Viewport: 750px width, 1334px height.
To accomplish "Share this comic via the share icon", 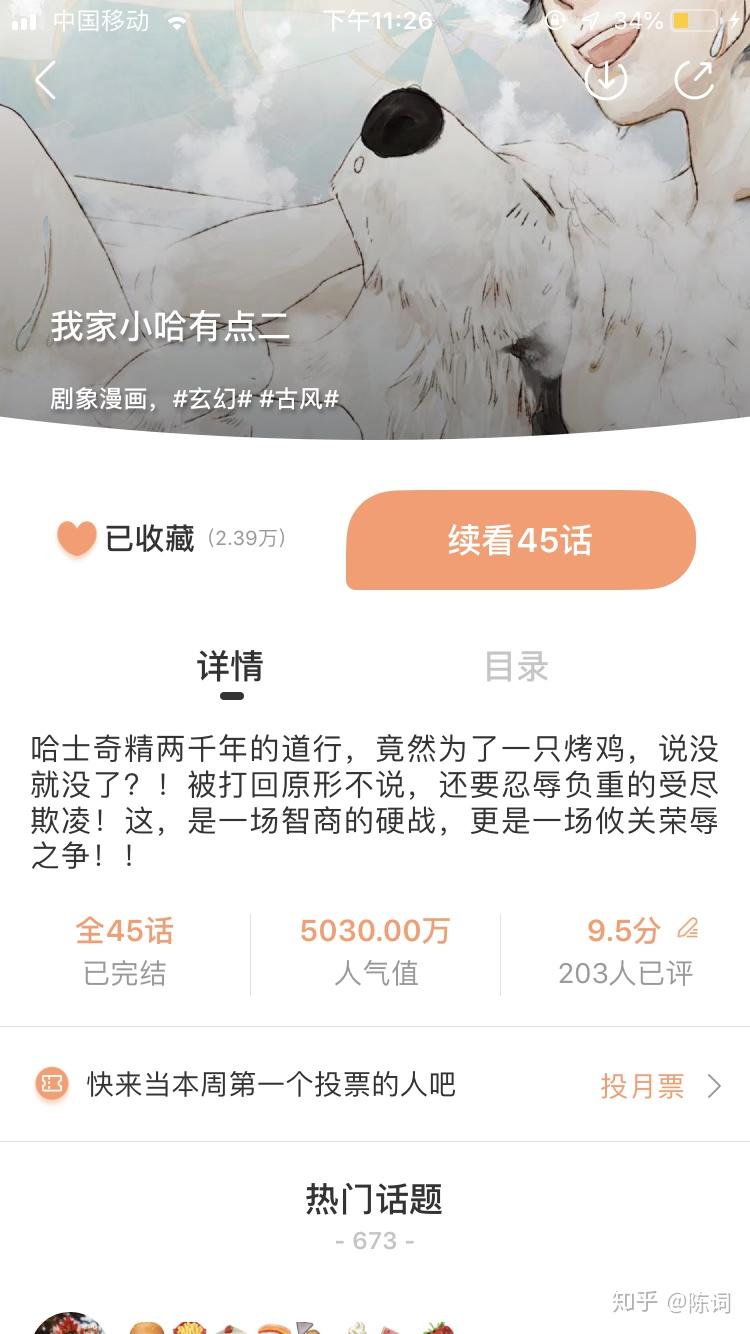I will coord(694,80).
